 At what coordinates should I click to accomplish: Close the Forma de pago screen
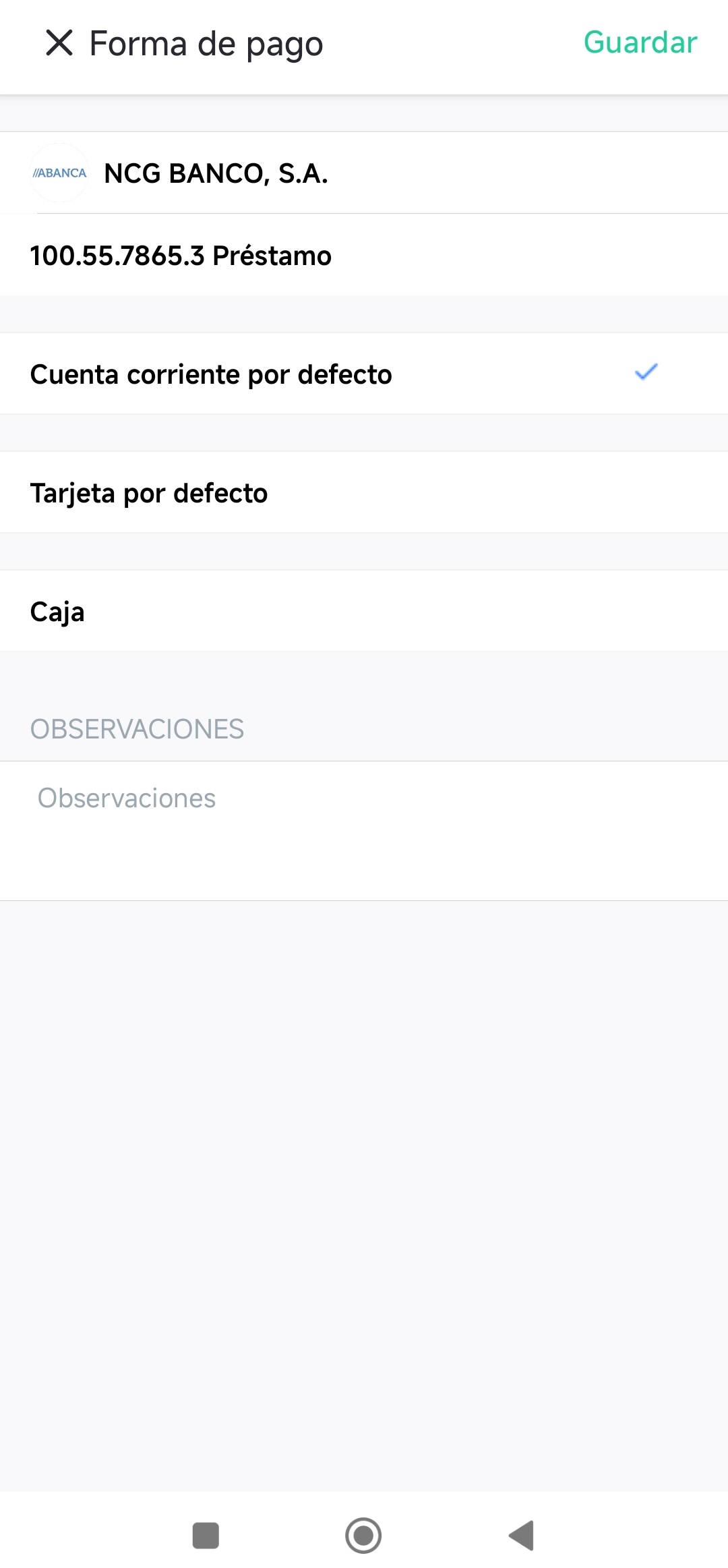[59, 43]
